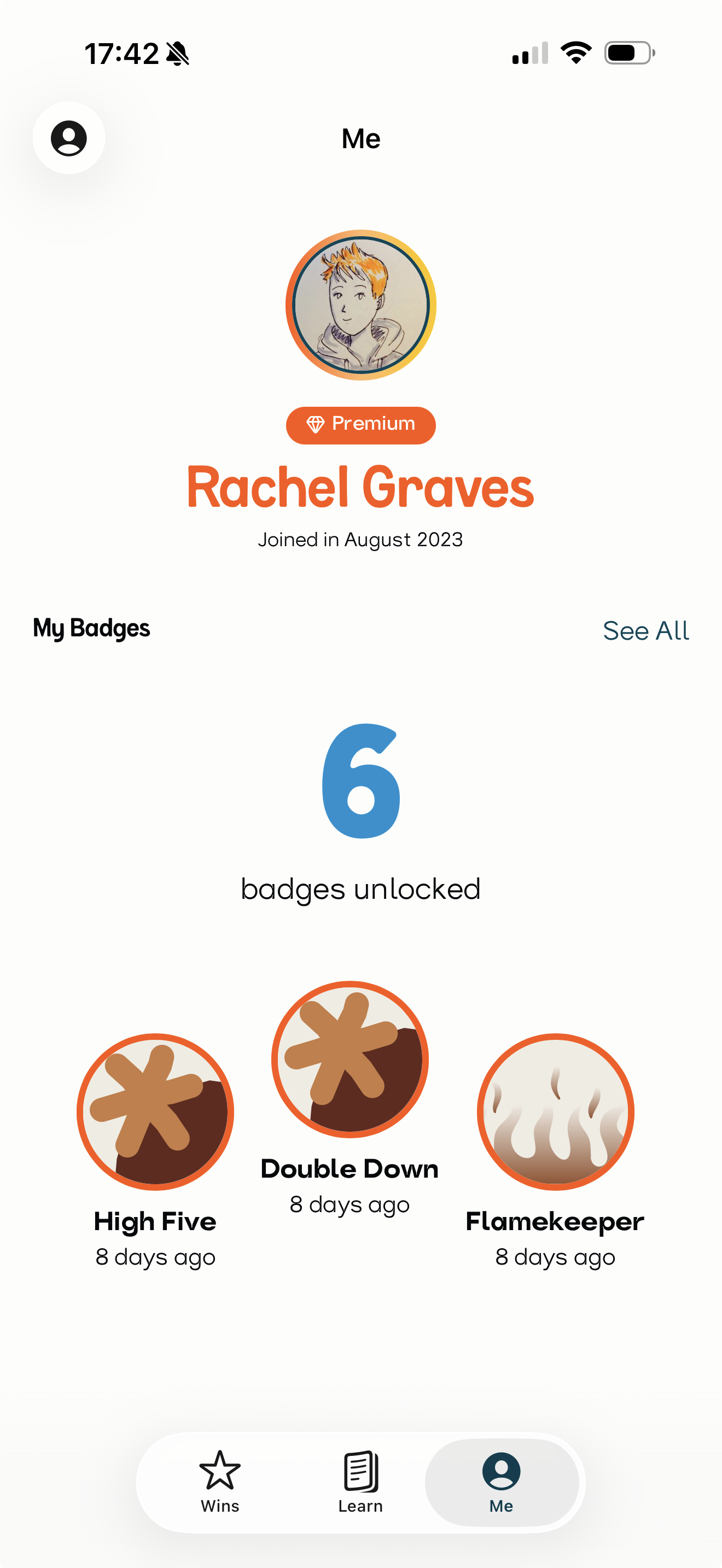This screenshot has width=722, height=1568.
Task: Click the muted notifications bell icon
Action: coord(178,53)
